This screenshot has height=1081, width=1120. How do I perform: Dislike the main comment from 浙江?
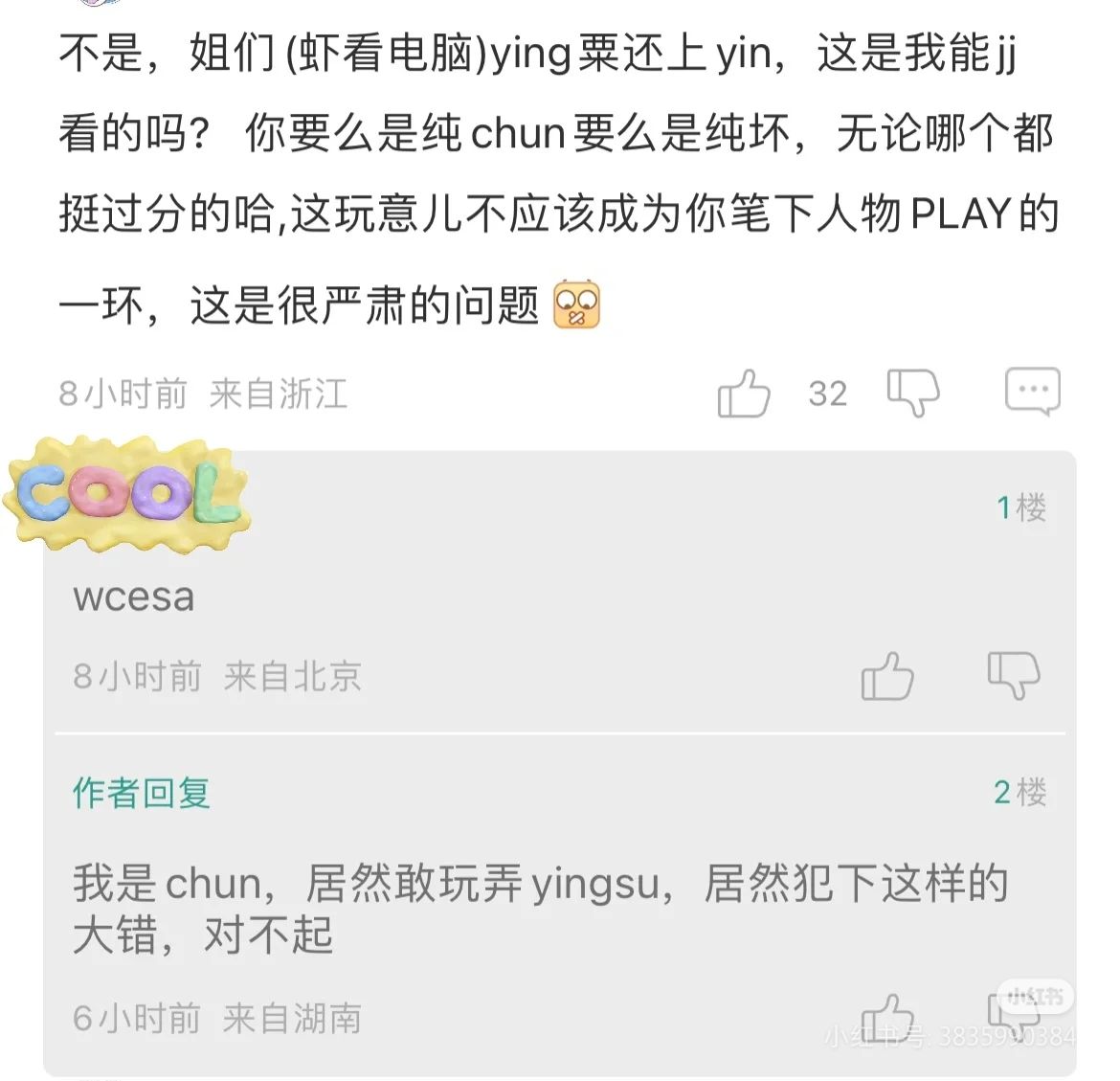point(913,393)
